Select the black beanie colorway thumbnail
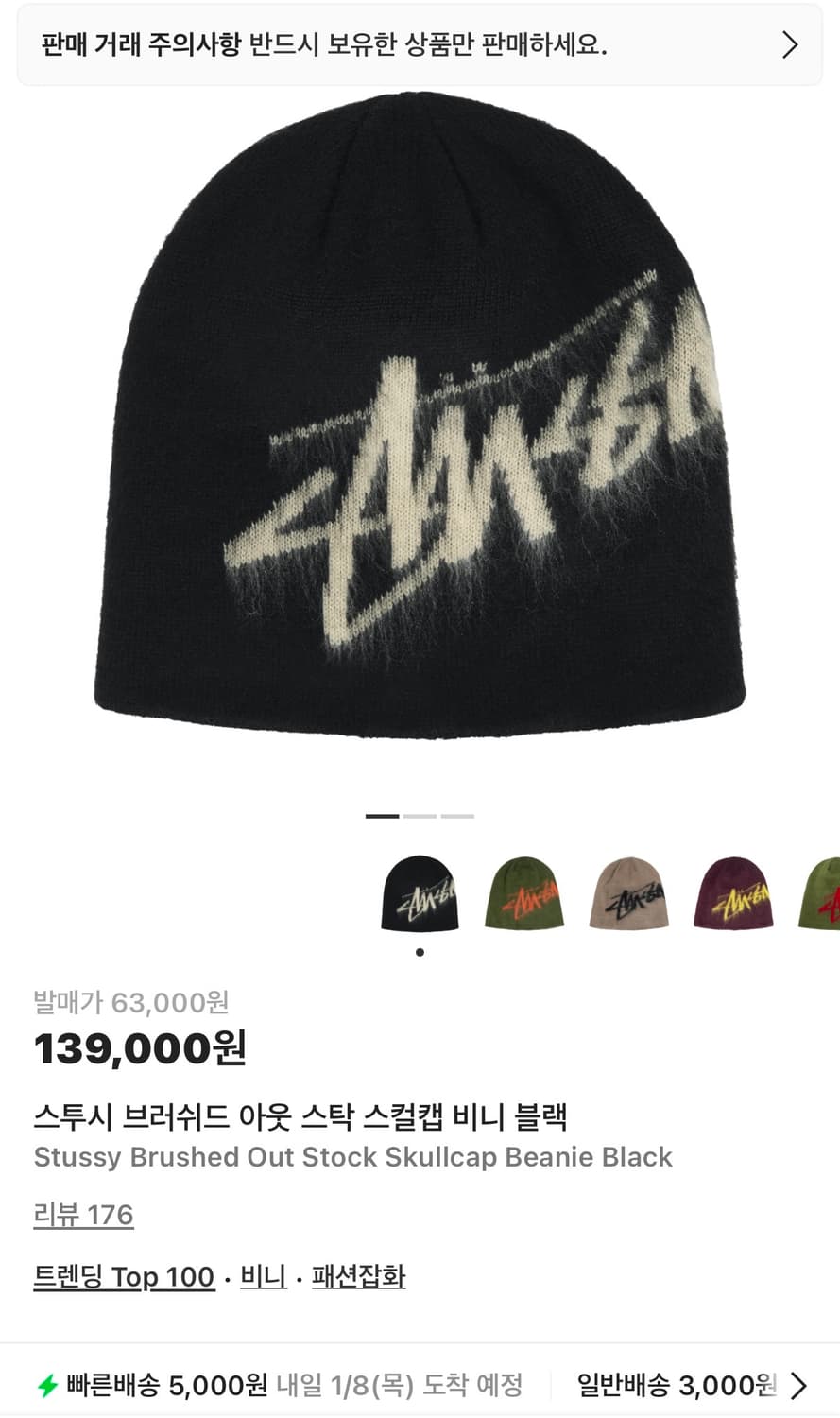The width and height of the screenshot is (840, 1418). (420, 893)
